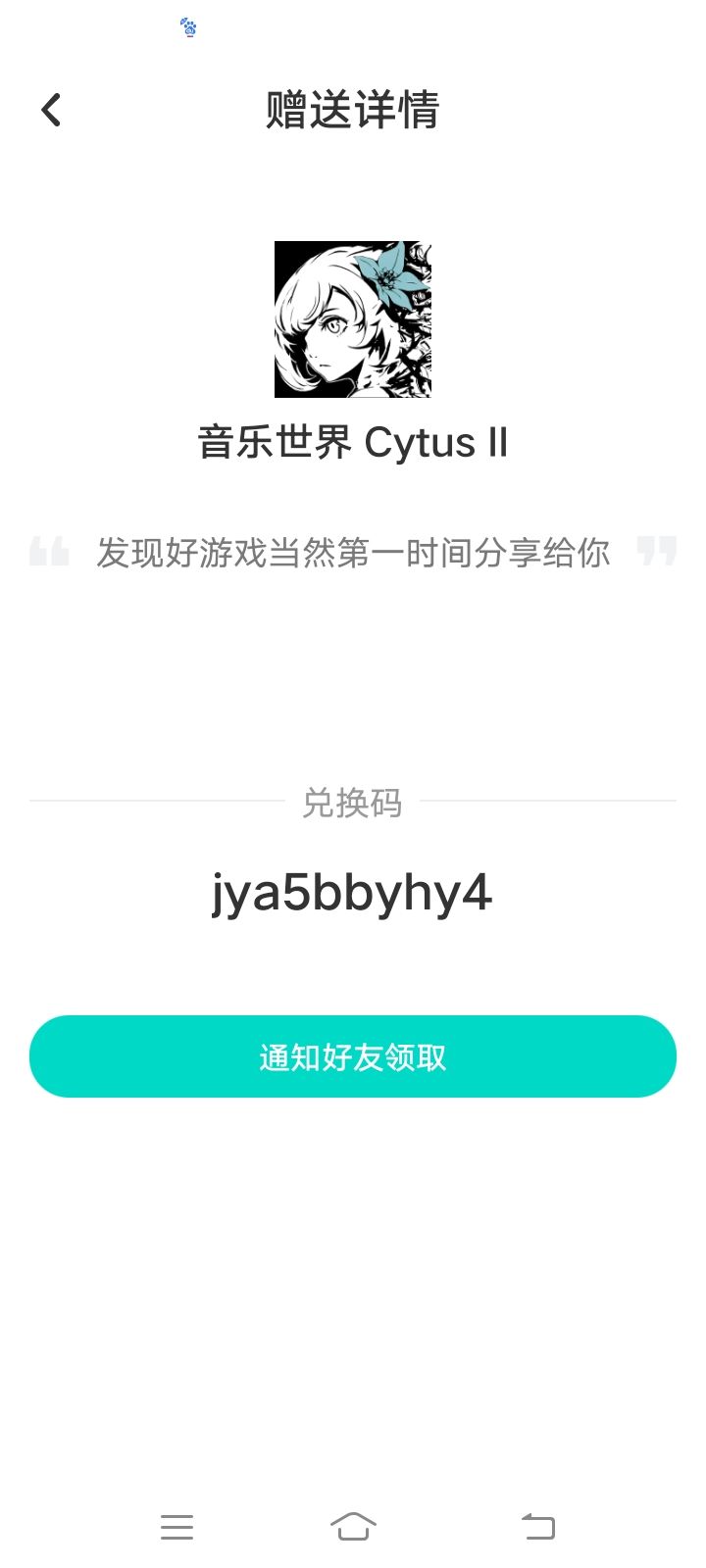Tap the teal rounded claim button bar
The width and height of the screenshot is (706, 1568).
352,1056
